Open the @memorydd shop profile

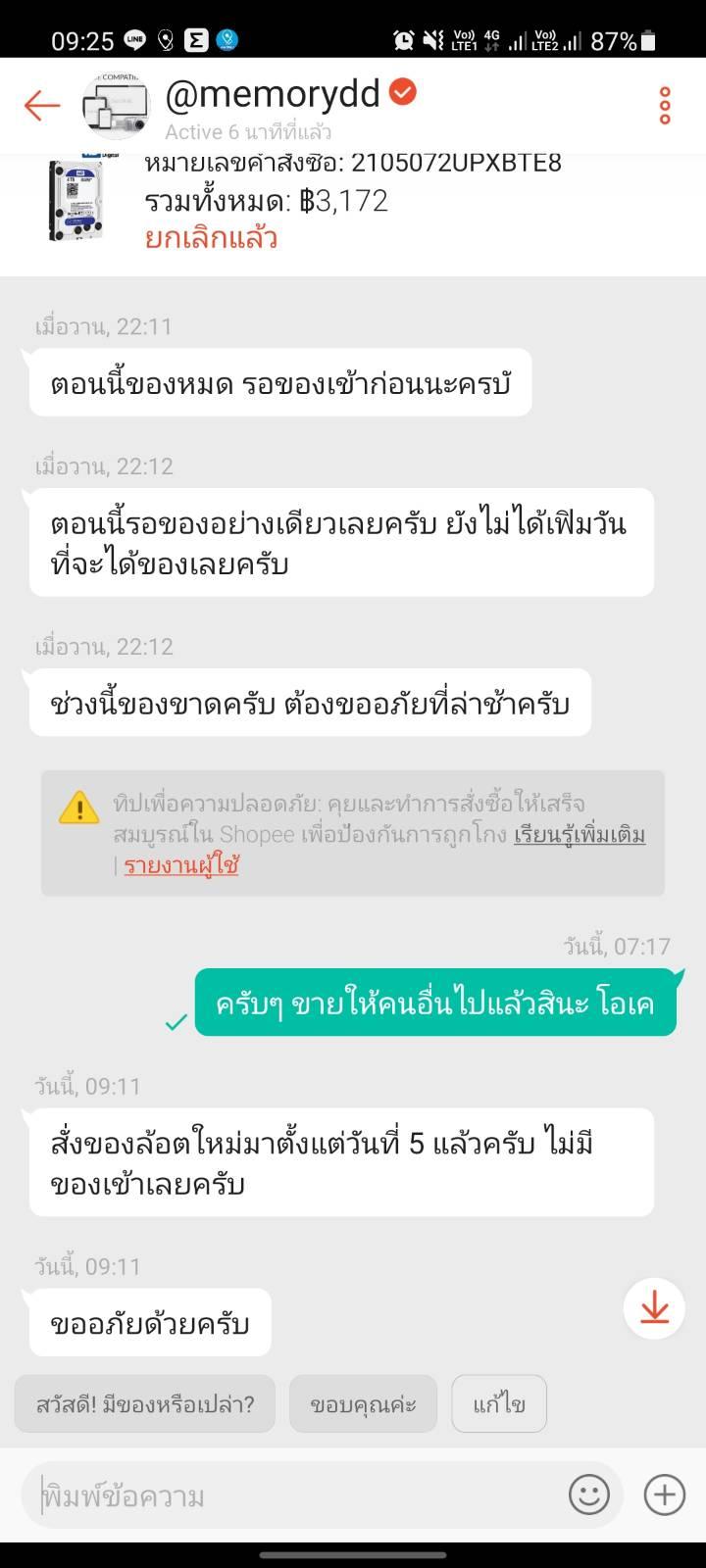[x=272, y=94]
